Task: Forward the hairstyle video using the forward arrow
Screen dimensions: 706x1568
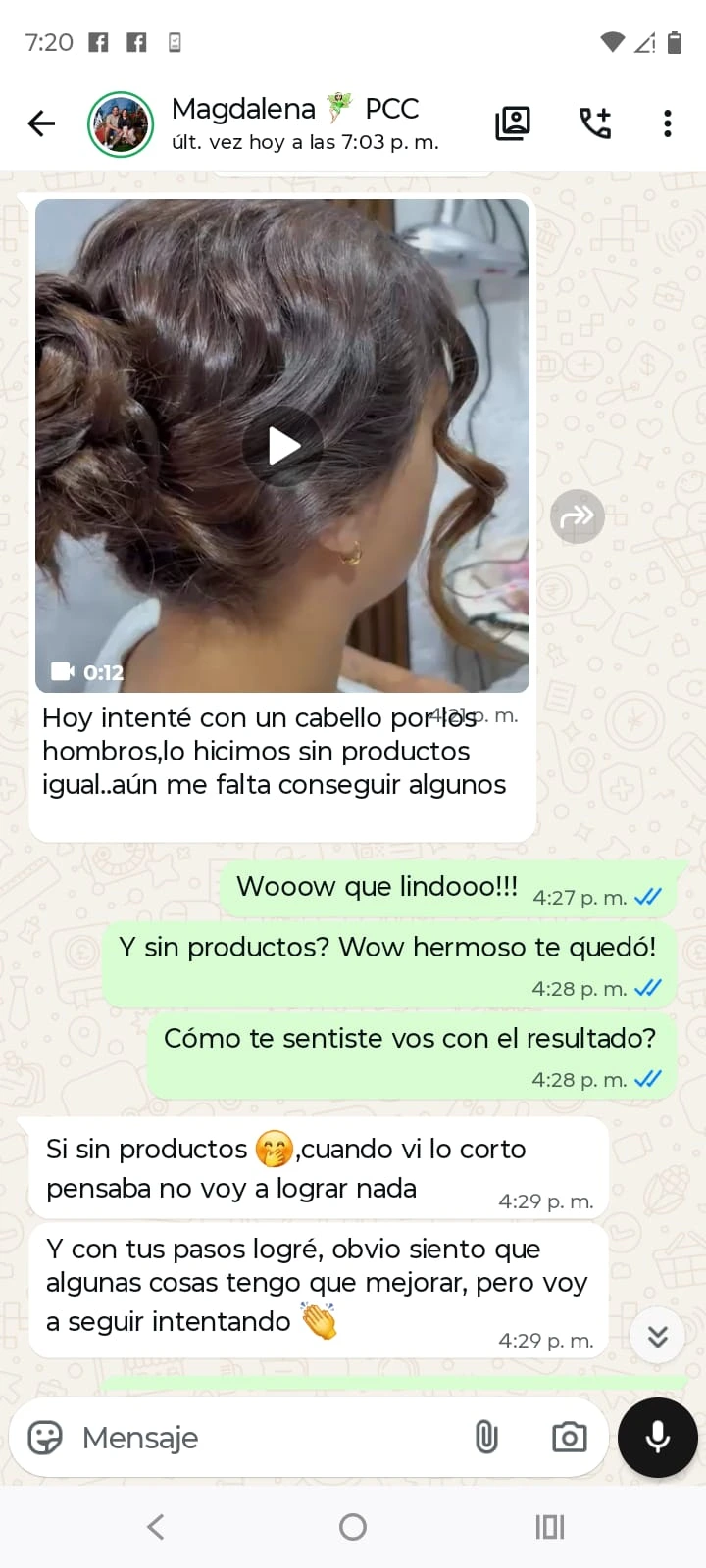Action: 577,515
